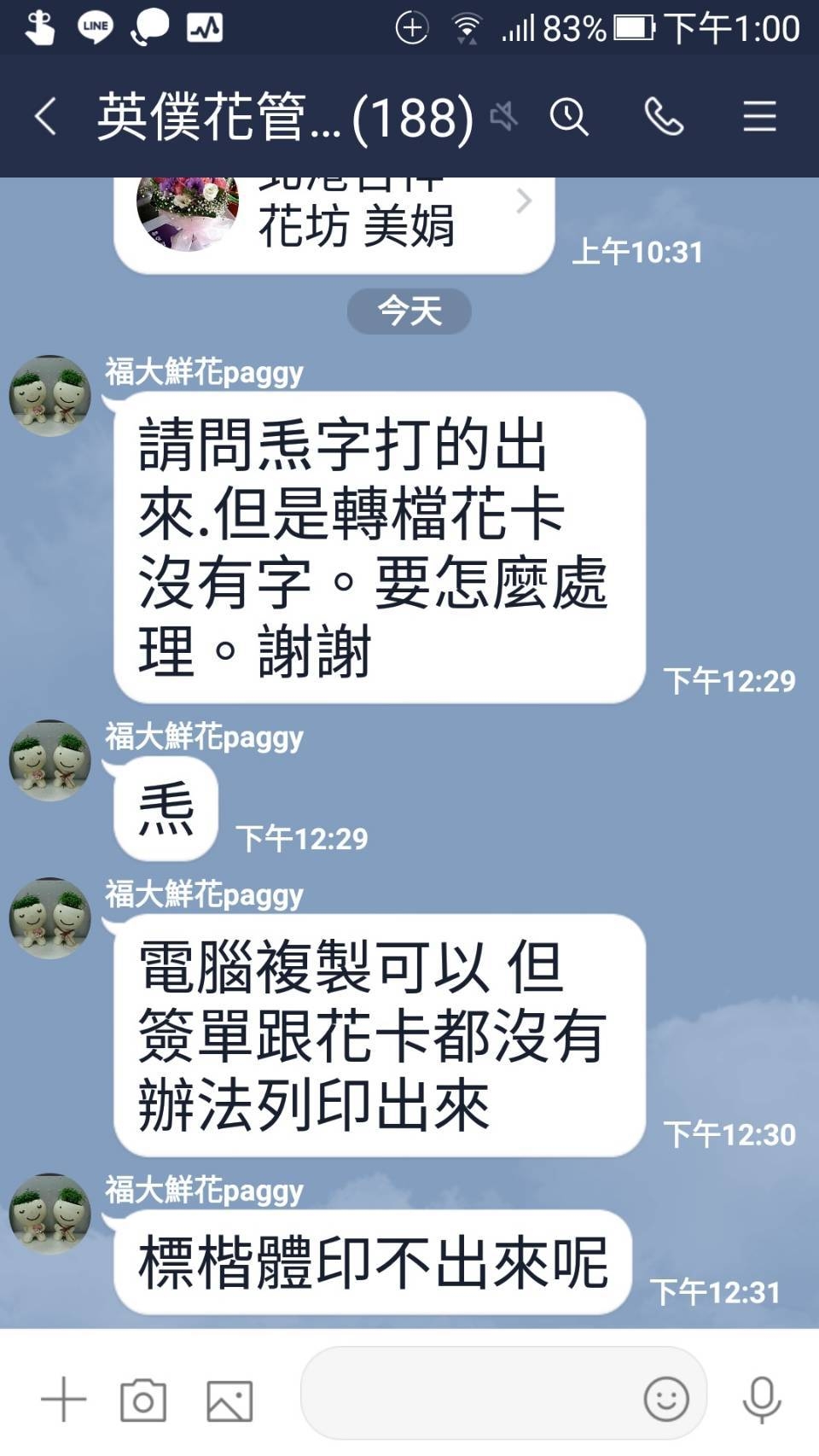Open the emoji and sticker picker
The image size is (819, 1456).
tap(666, 1399)
